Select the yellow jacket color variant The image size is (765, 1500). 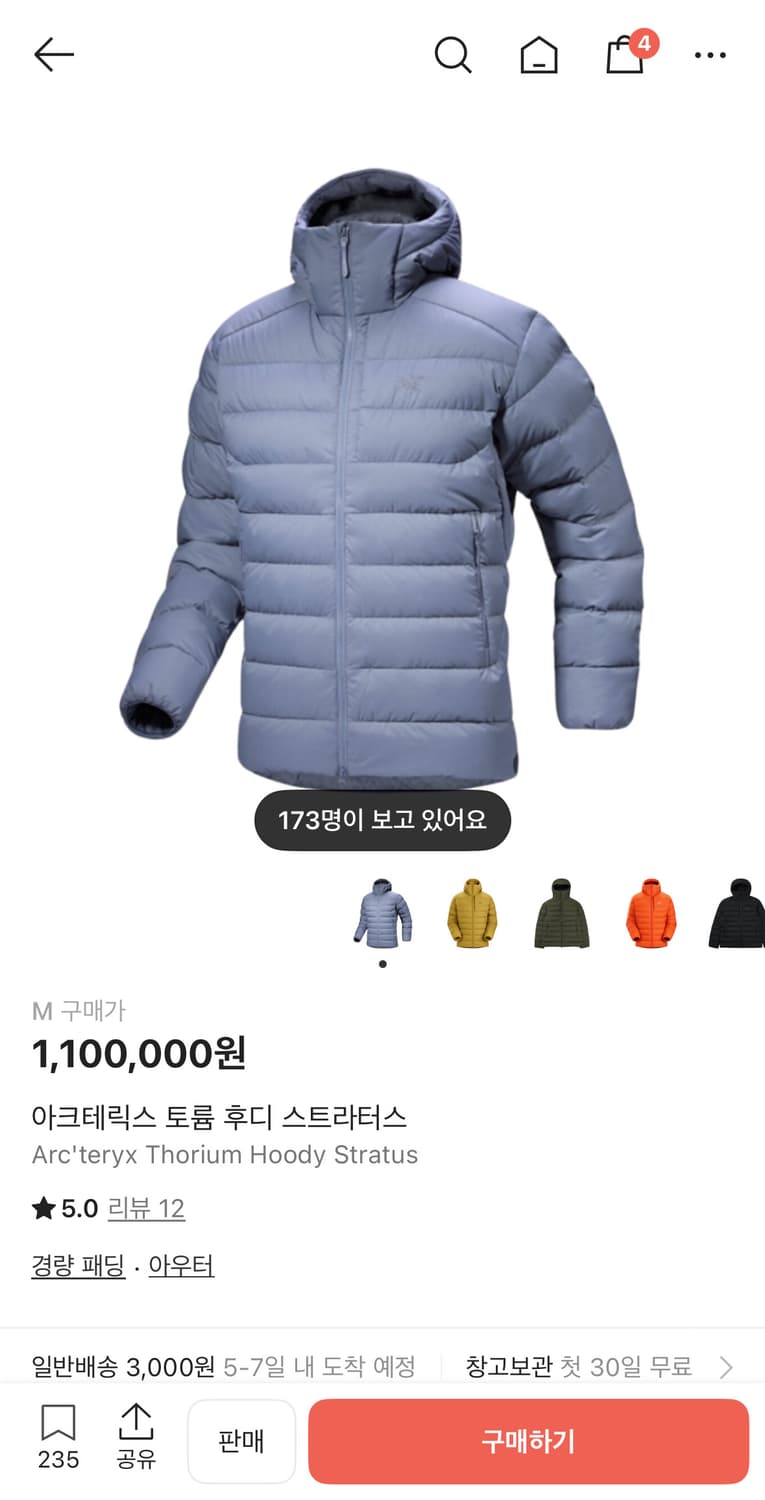[472, 916]
